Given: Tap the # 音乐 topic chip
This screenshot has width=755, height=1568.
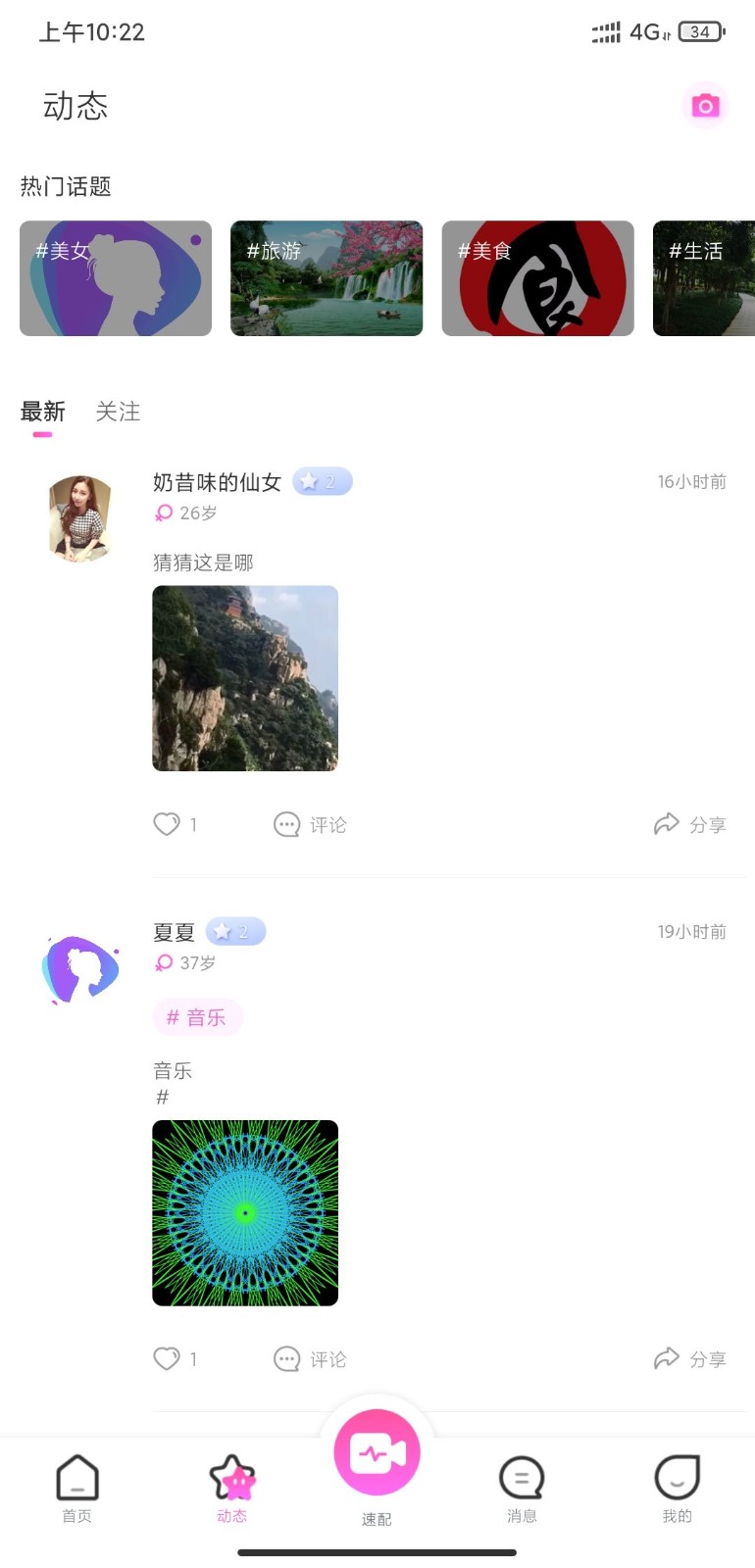Looking at the screenshot, I should (x=197, y=1017).
